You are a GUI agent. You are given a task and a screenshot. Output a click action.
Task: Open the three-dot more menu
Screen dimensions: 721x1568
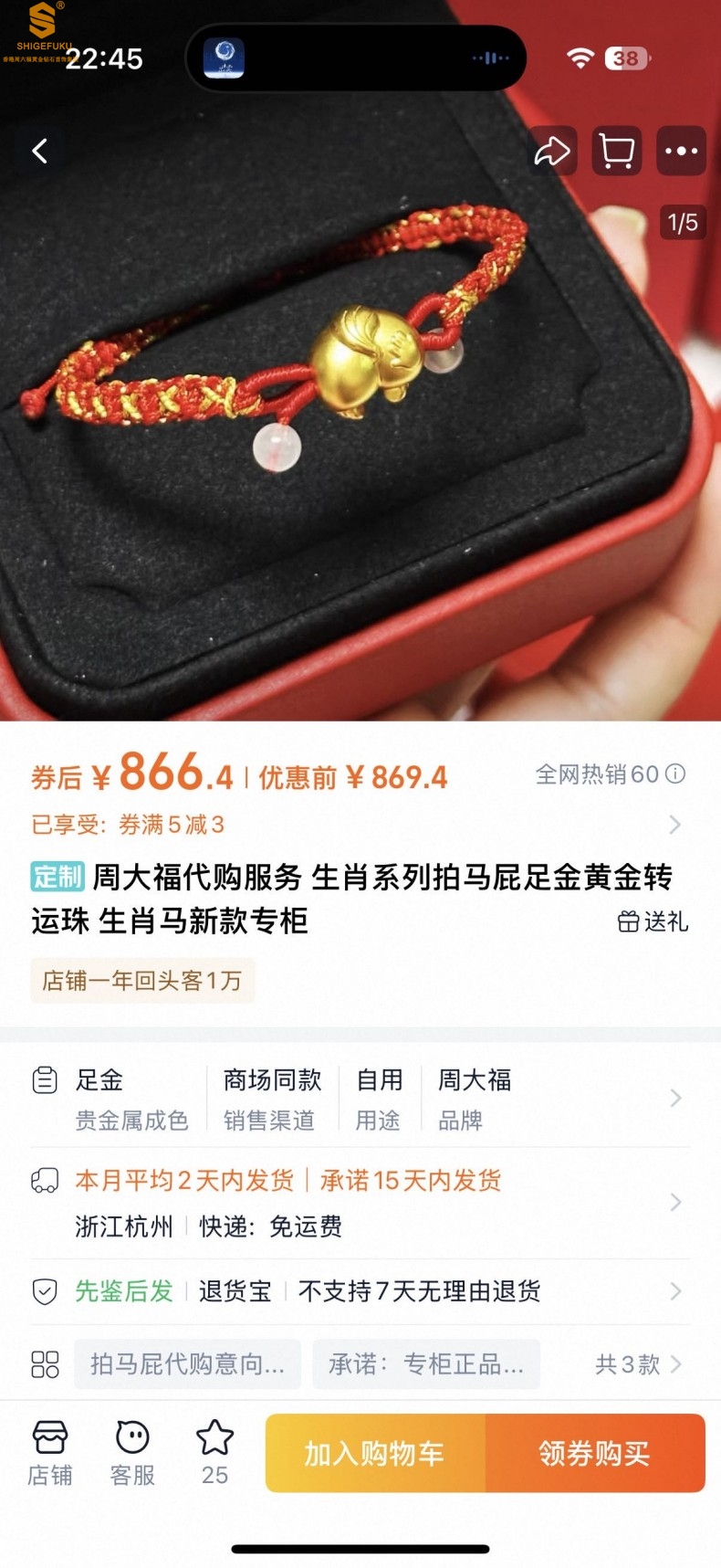681,151
